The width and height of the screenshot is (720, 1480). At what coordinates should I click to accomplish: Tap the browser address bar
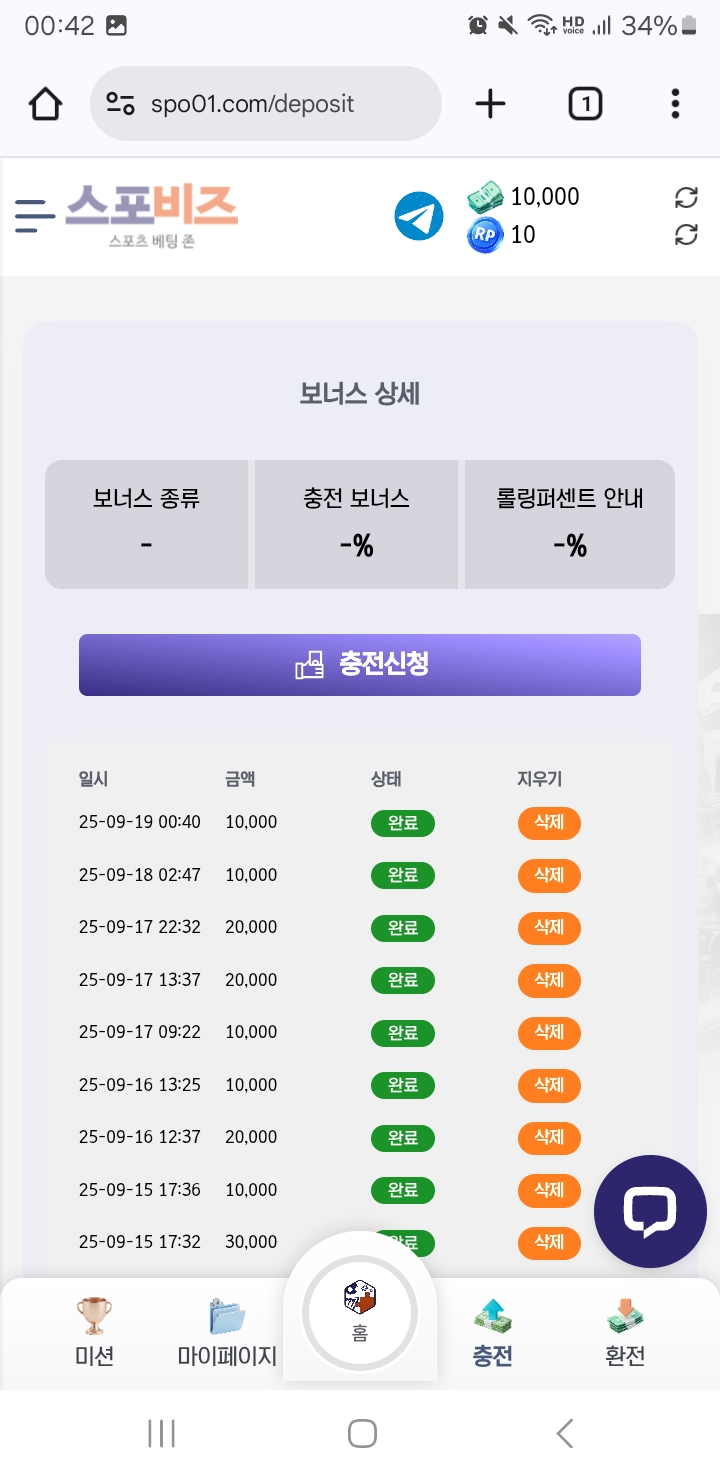(265, 104)
